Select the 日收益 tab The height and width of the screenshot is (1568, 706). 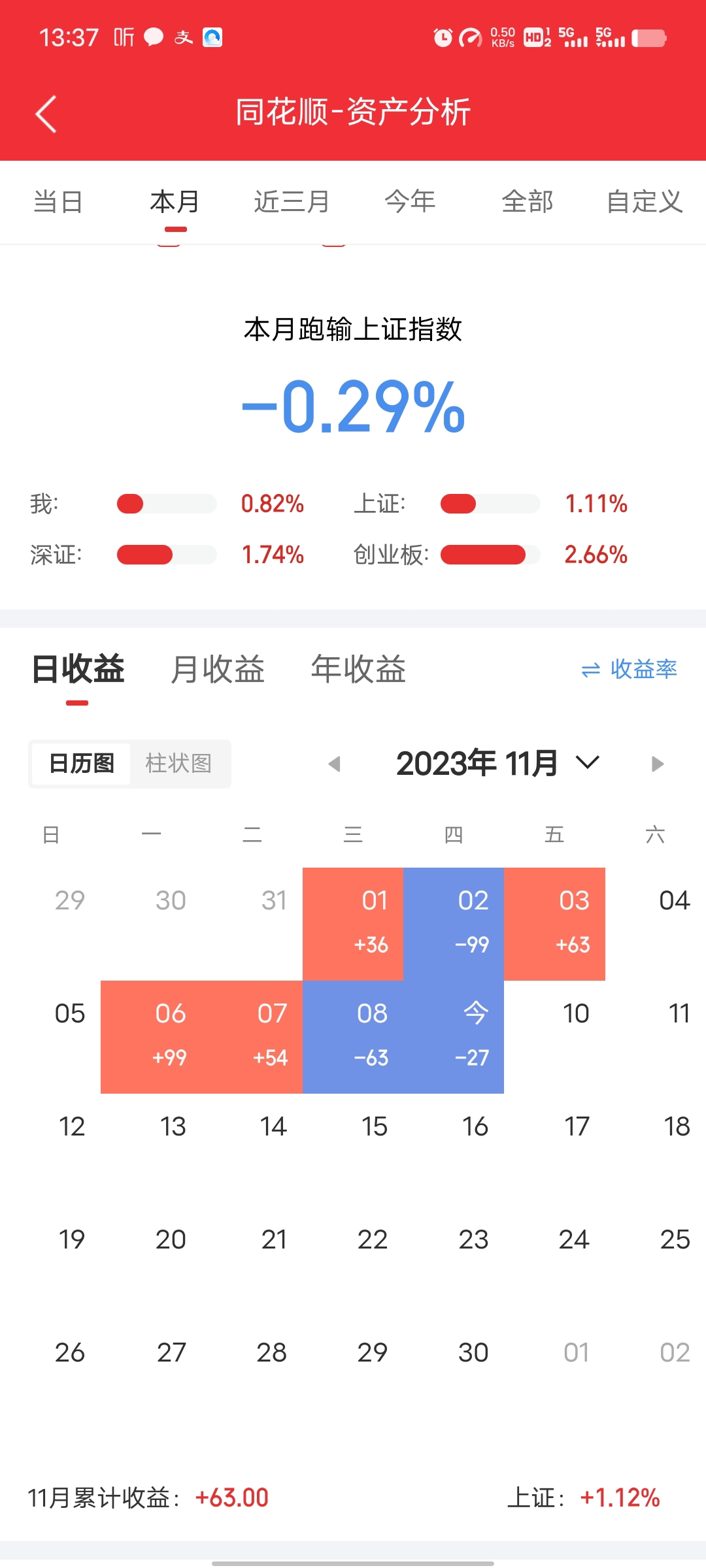(x=78, y=669)
